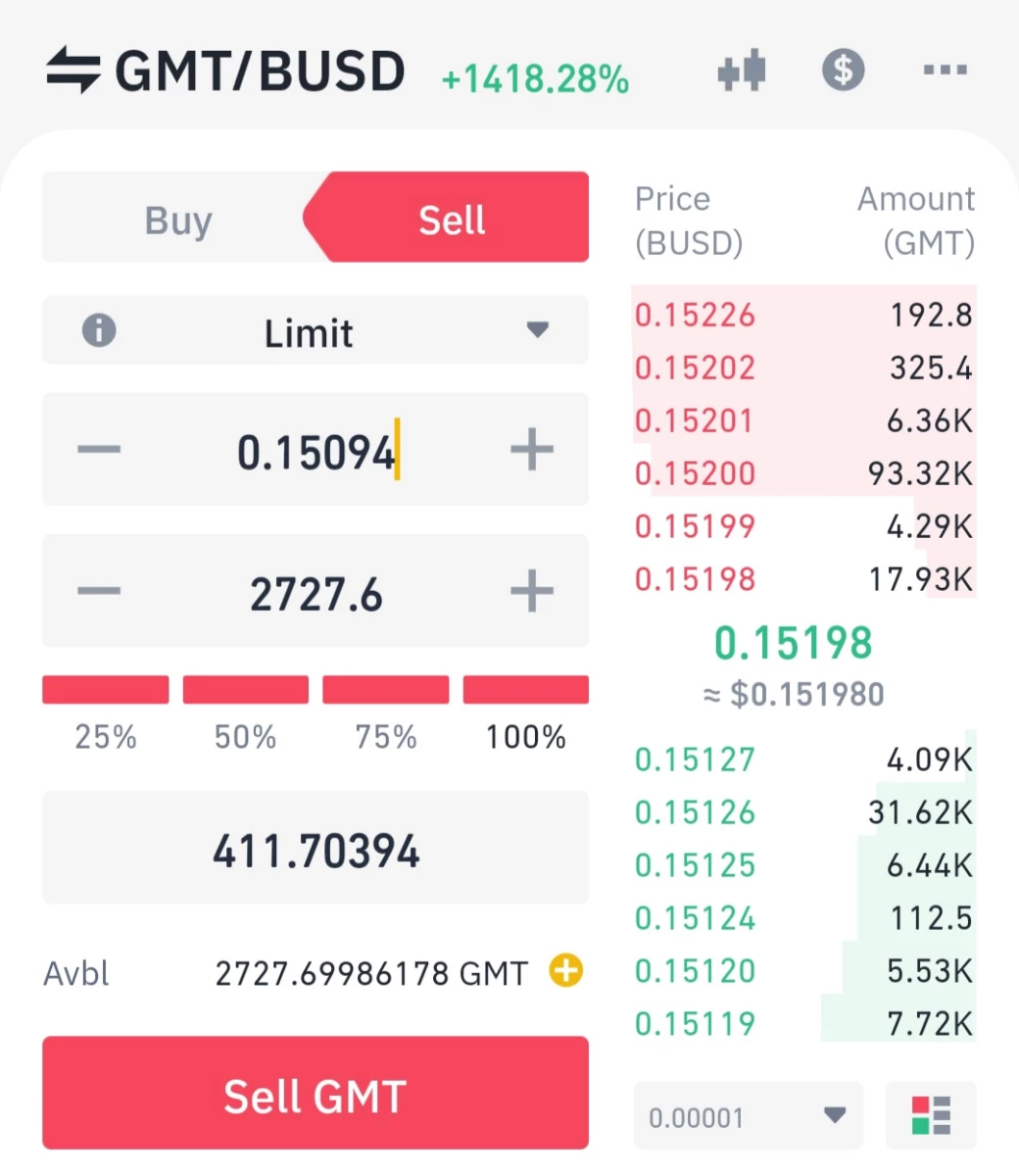Decrease the amount 2727.6 with minus
Screen dimensions: 1019x1176
(x=99, y=592)
